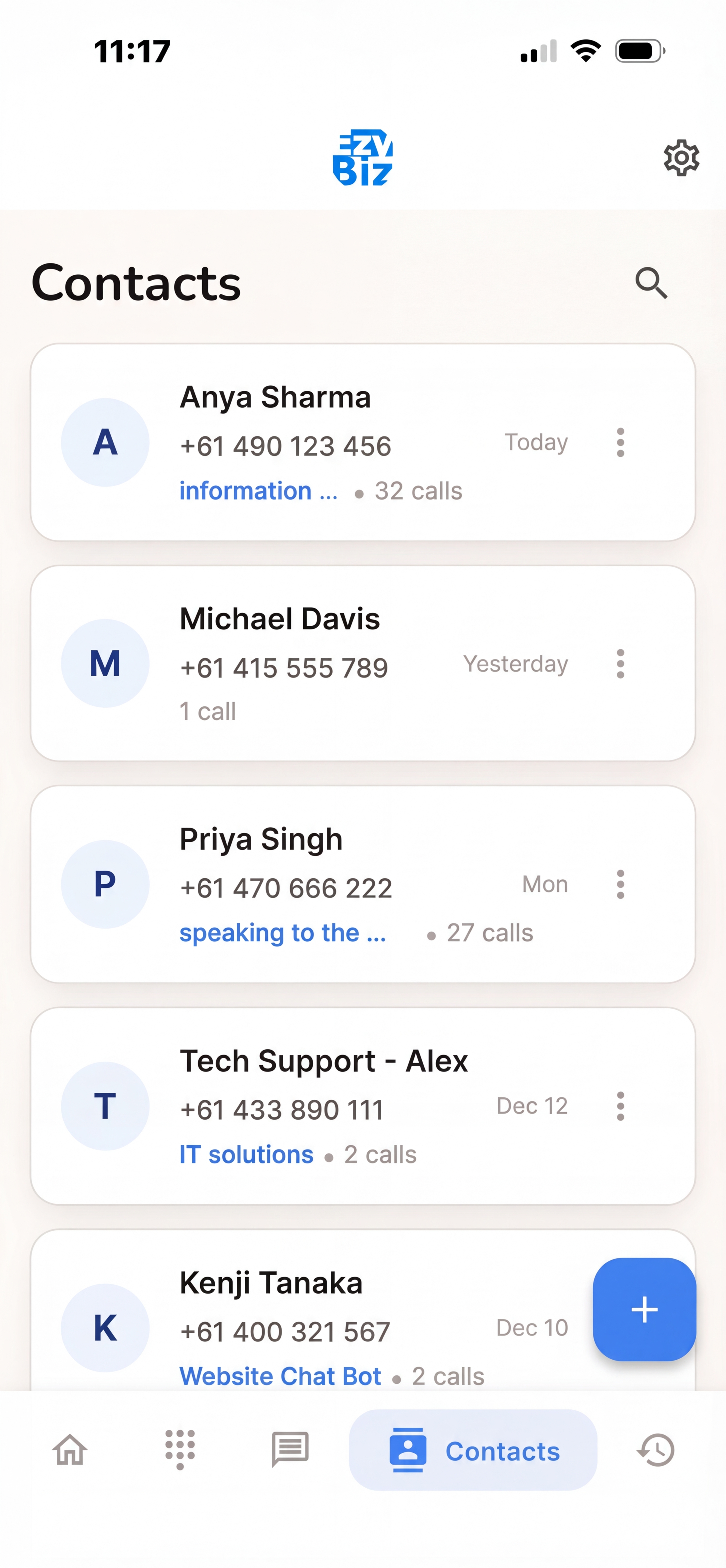Screen dimensions: 726x1568
Task: Open the 'IT solutions' tag link
Action: [246, 1154]
